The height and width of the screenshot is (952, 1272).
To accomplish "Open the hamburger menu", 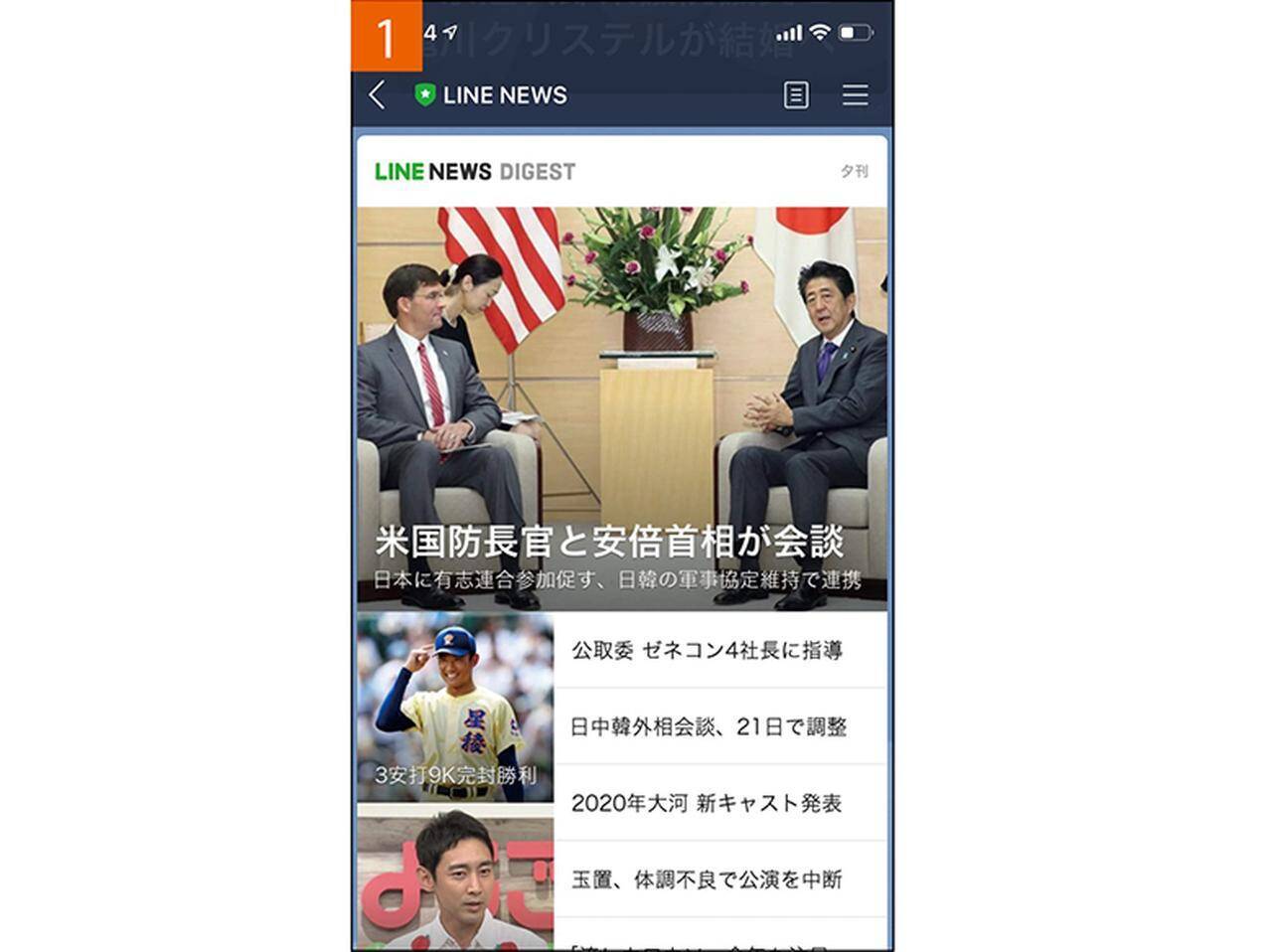I will (855, 95).
